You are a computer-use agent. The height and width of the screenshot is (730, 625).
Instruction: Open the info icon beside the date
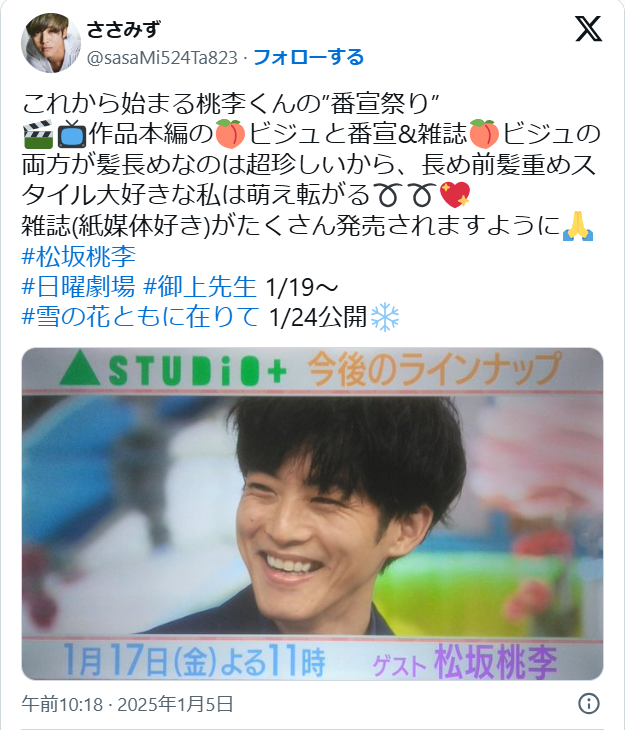pos(589,703)
